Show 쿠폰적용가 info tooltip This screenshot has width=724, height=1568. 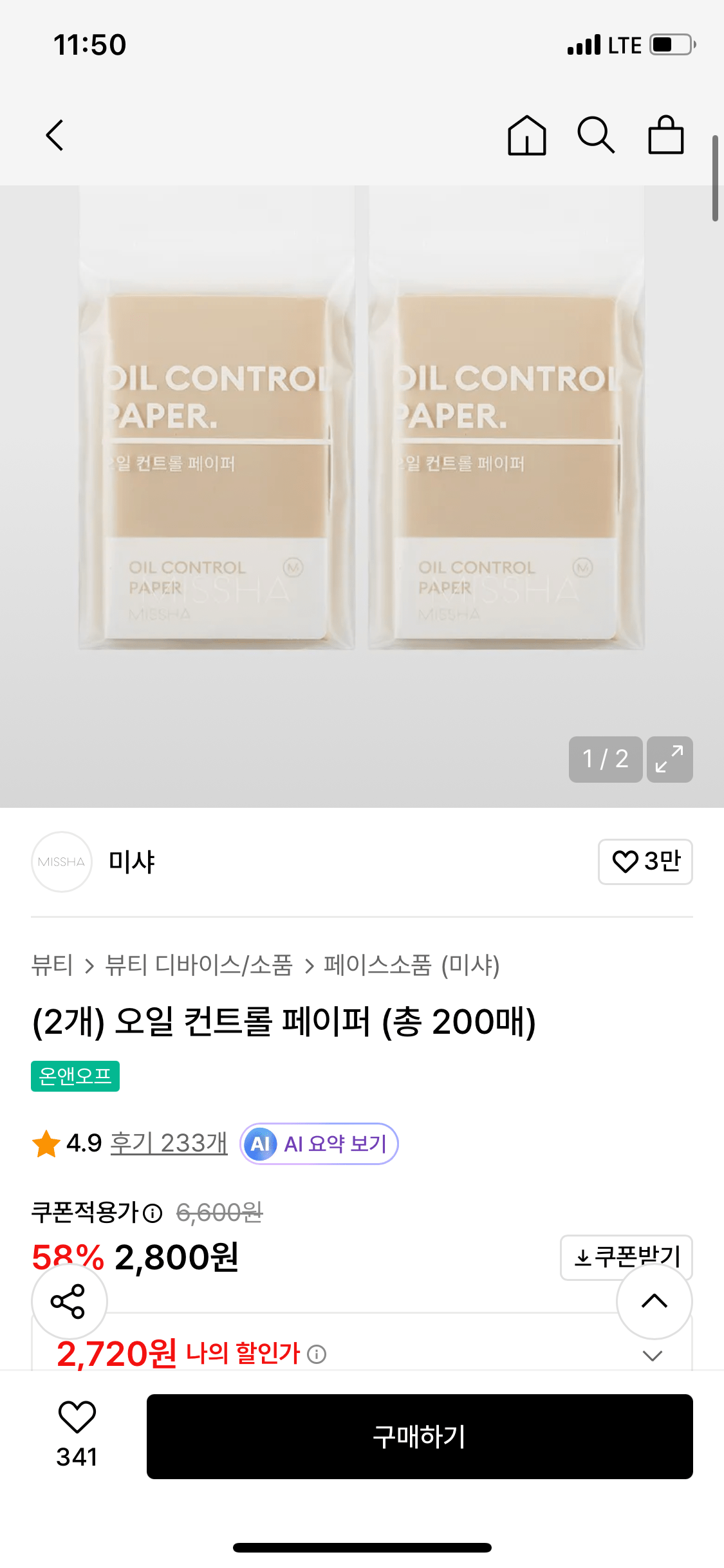point(153,1213)
